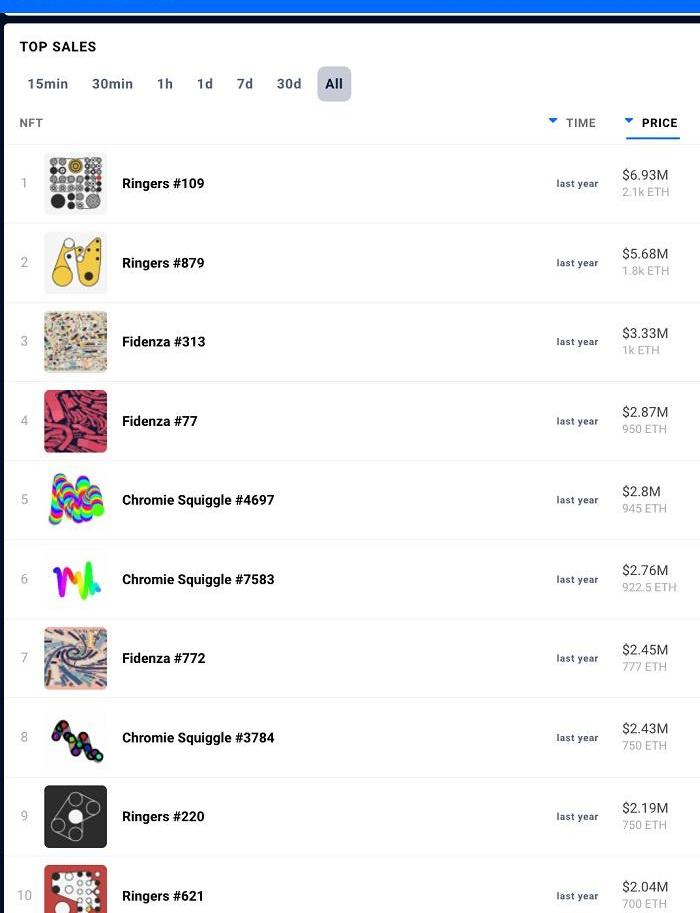Open Fidenza #313 listing

(x=163, y=342)
